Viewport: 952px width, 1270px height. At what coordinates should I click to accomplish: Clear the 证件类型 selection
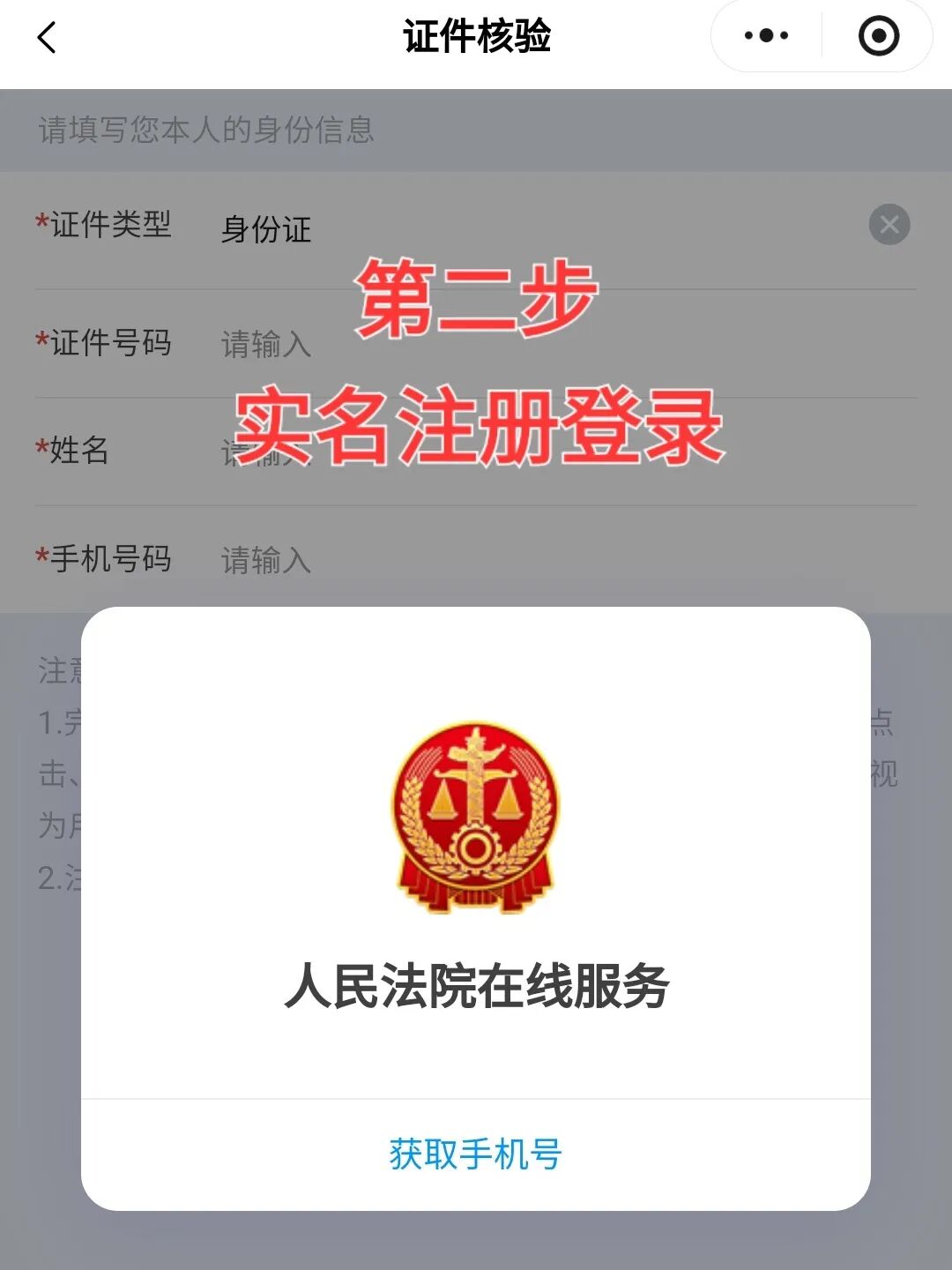click(889, 225)
